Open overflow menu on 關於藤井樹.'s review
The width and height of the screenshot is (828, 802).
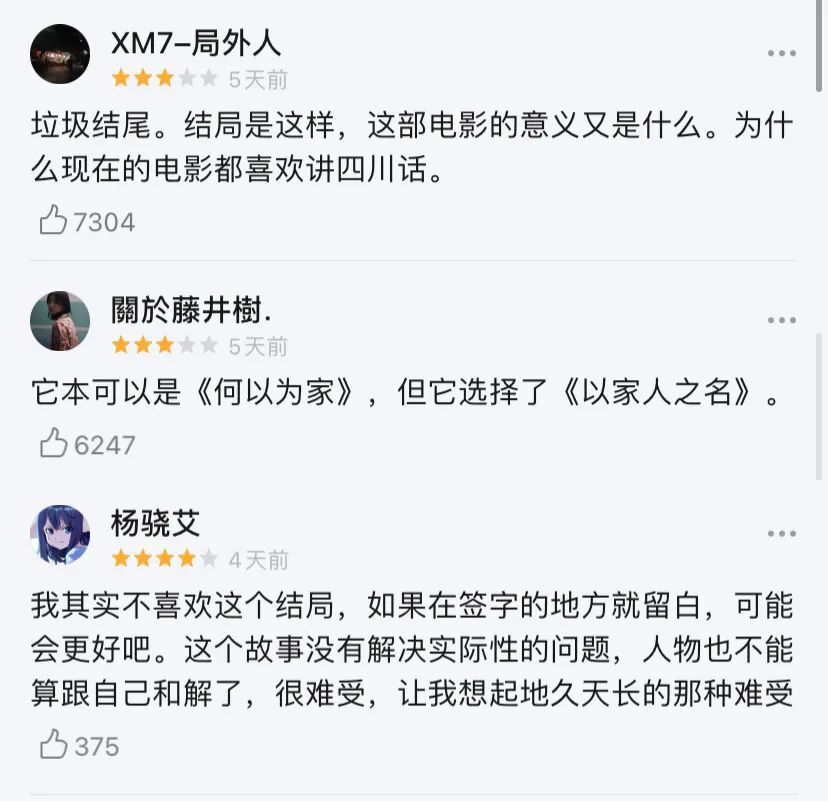[x=781, y=320]
